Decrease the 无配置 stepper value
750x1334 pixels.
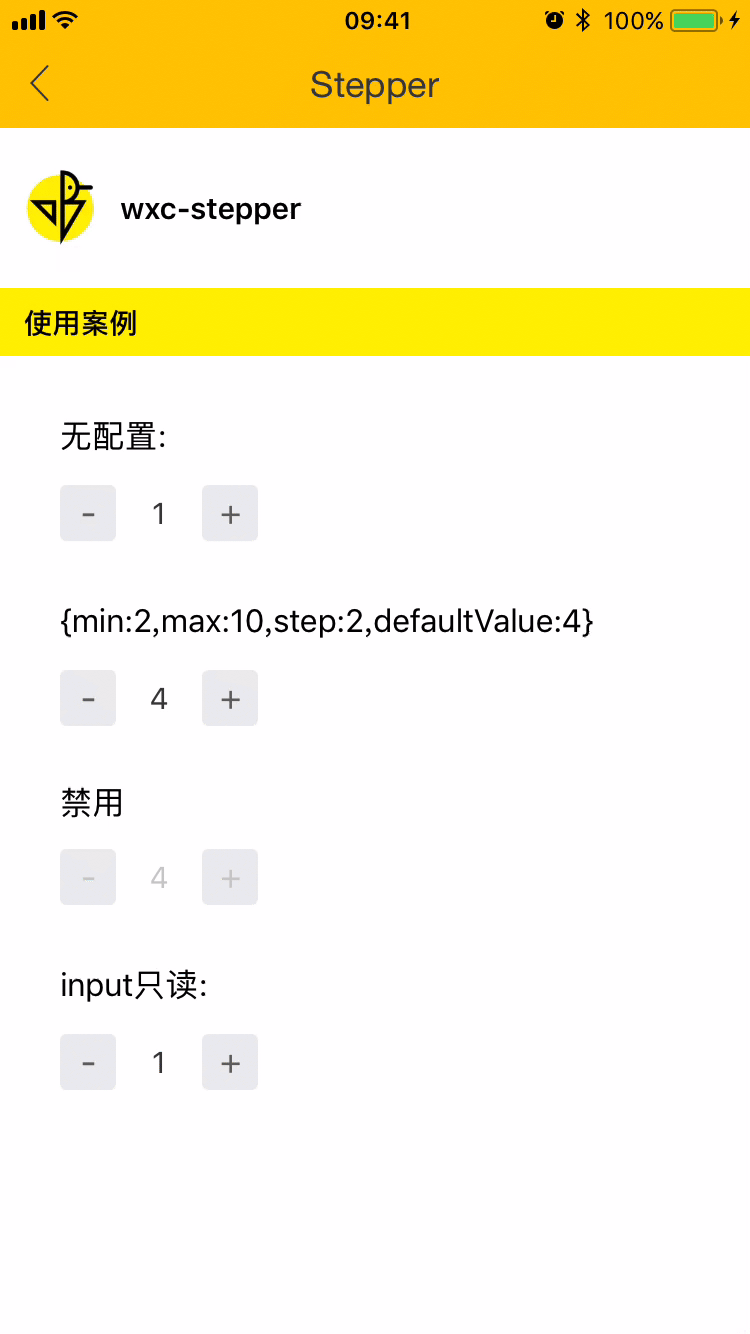click(x=88, y=513)
